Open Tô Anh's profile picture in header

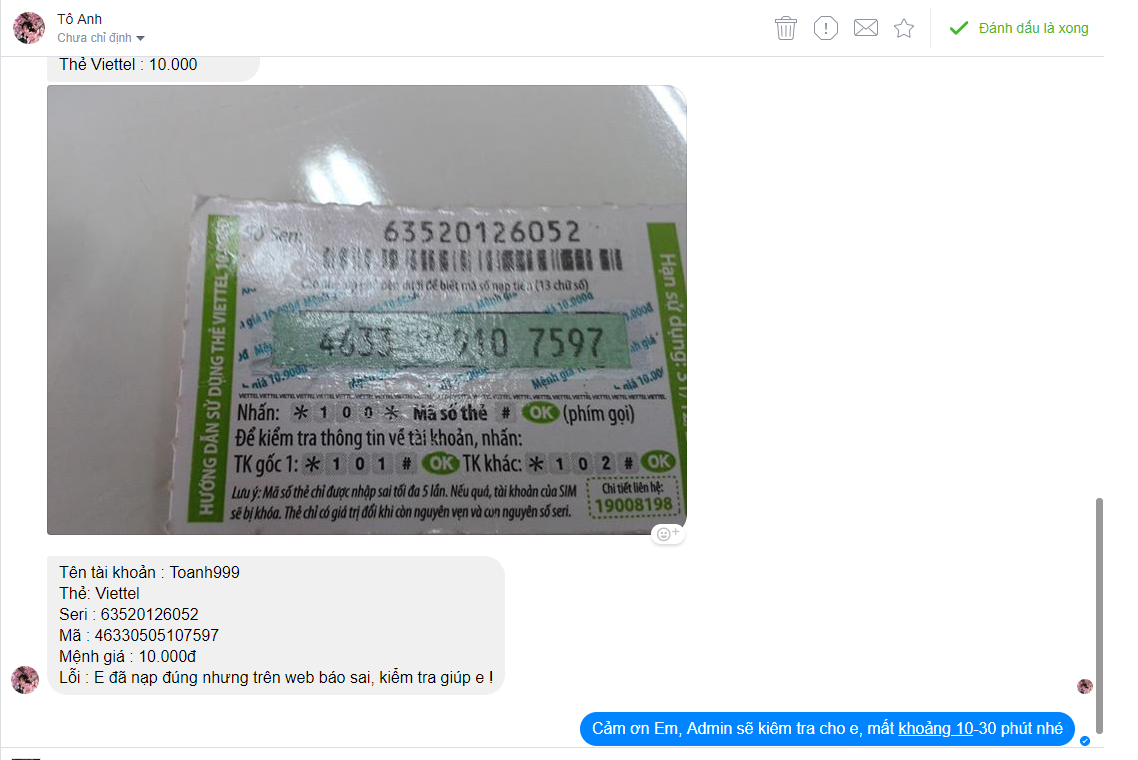click(x=29, y=28)
